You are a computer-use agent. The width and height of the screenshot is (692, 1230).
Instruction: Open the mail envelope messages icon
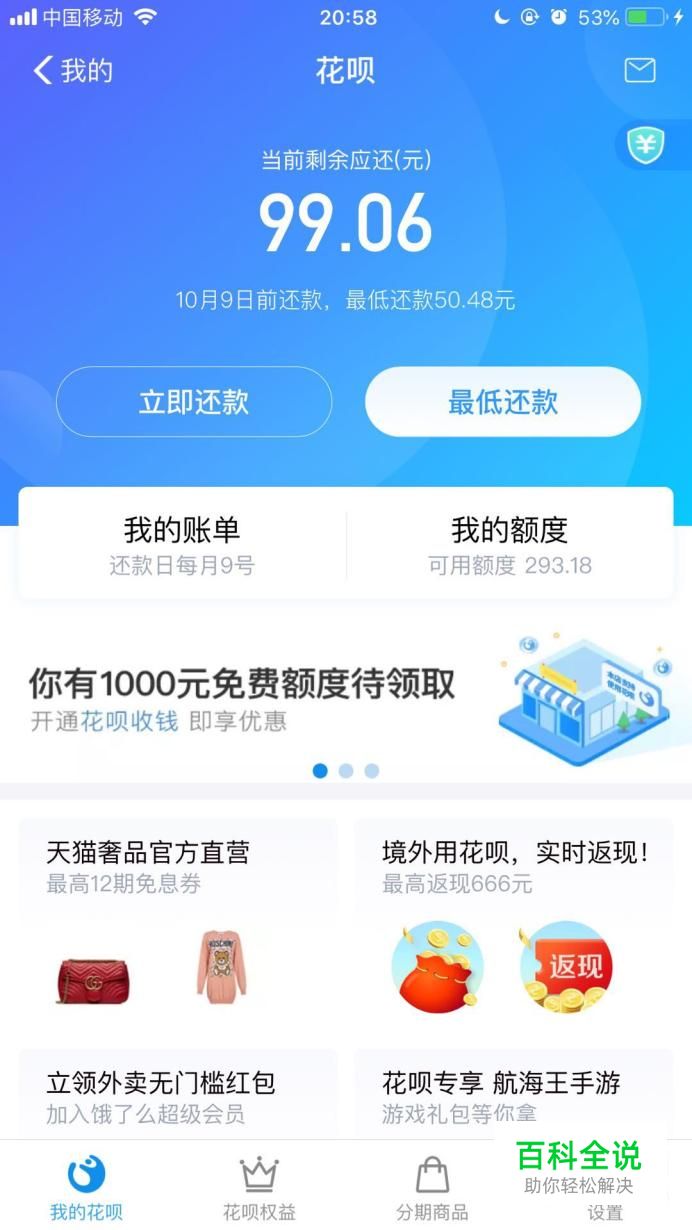click(639, 70)
